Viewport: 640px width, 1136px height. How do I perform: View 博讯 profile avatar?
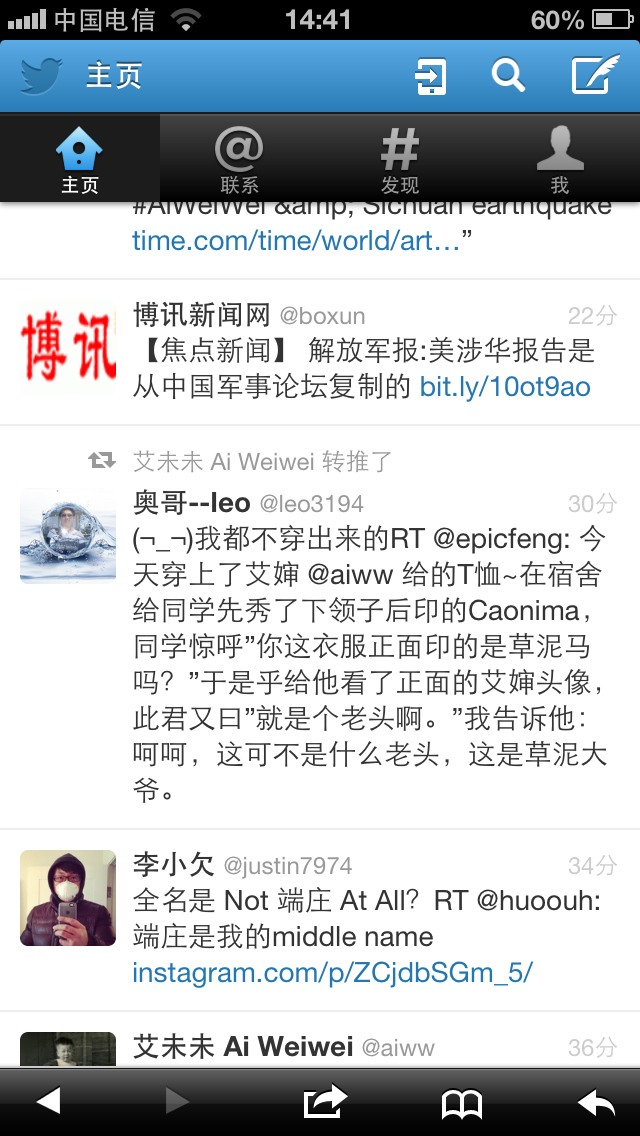(x=68, y=348)
